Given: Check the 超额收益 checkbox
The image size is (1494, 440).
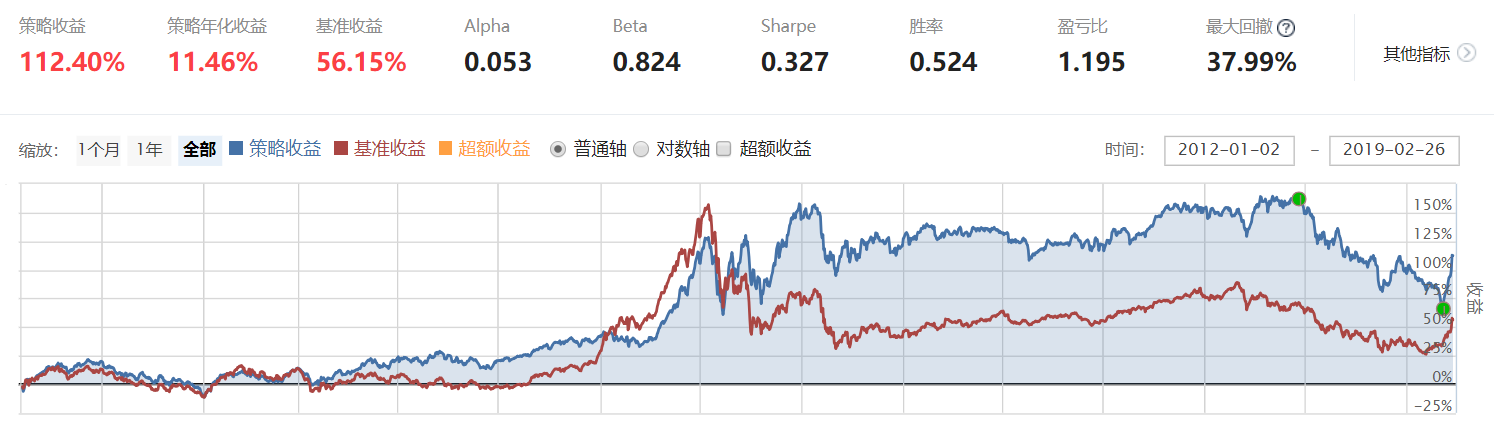Looking at the screenshot, I should 724,150.
